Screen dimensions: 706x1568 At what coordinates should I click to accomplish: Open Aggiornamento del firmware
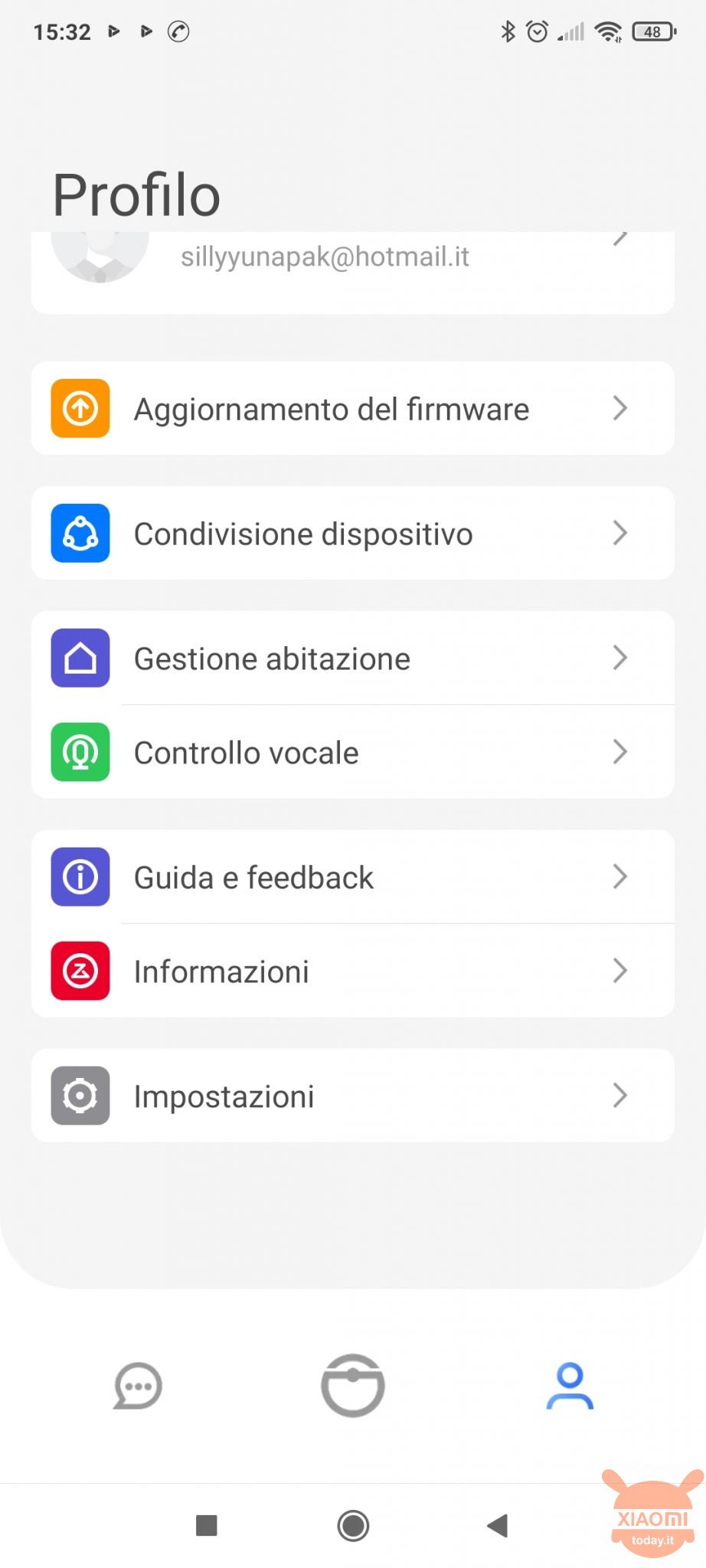coord(352,408)
